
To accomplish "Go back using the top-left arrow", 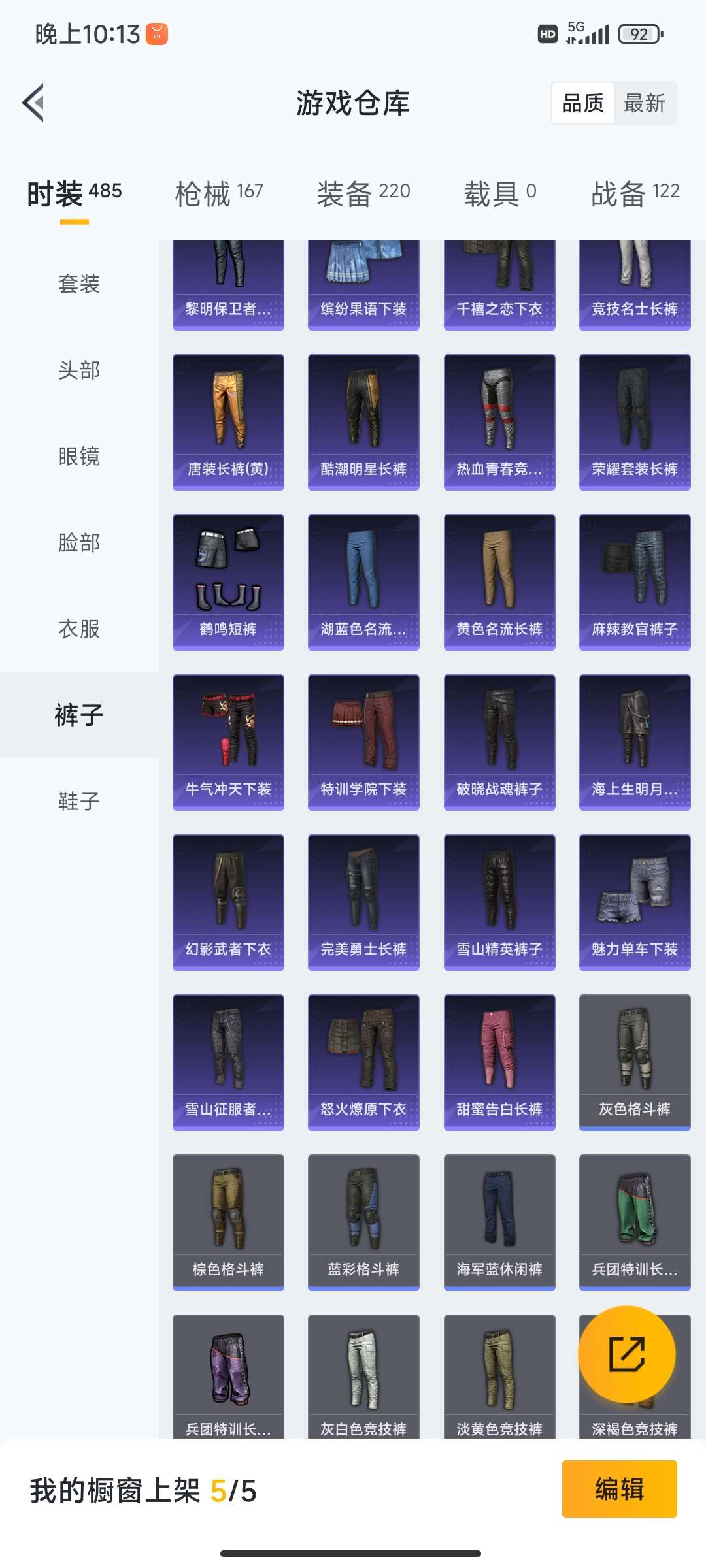I will click(34, 103).
